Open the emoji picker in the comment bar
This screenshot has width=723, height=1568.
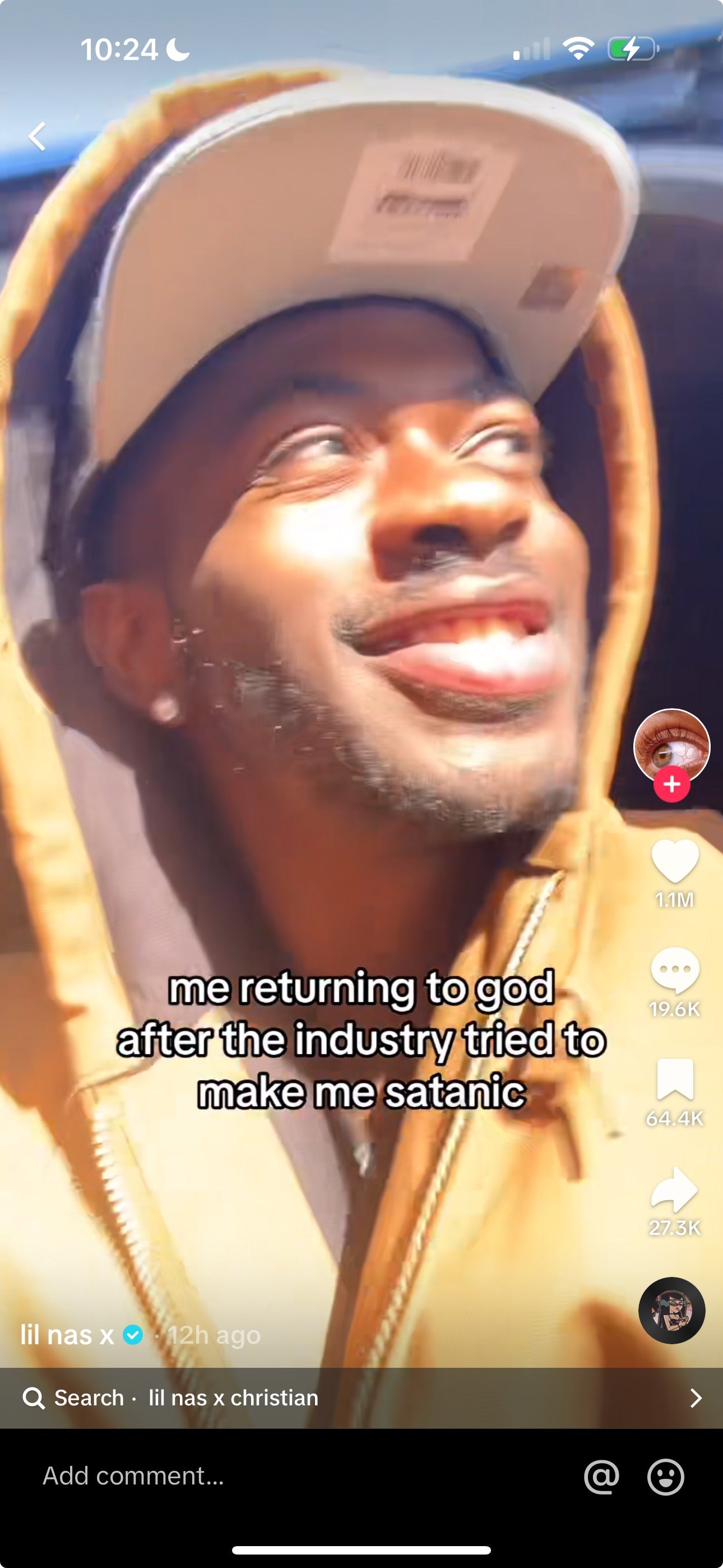pyautogui.click(x=665, y=1476)
